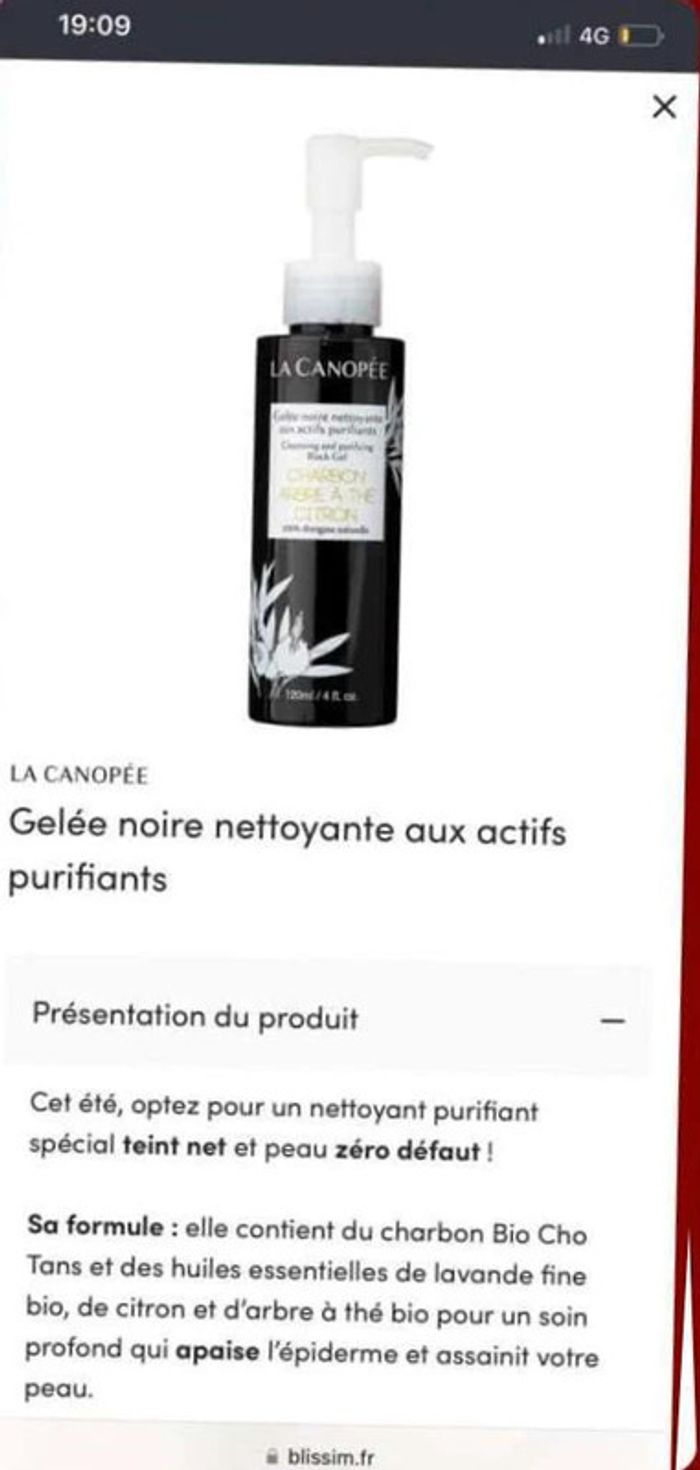Tap the blissim.fr address bar
700x1470 pixels.
tap(322, 1456)
